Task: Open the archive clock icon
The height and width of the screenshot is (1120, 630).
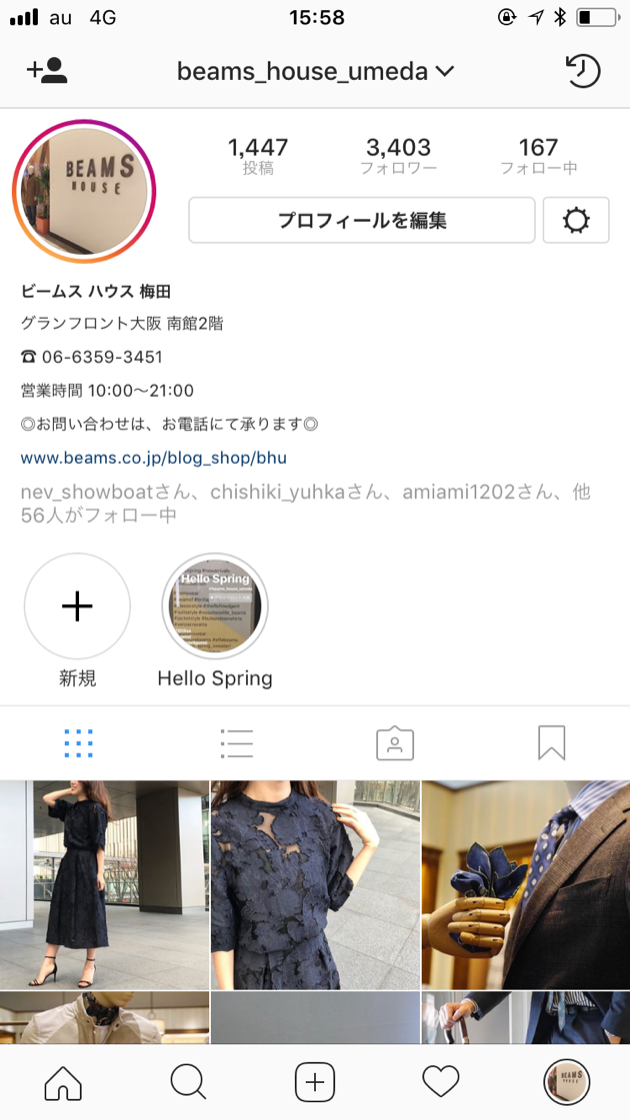Action: coord(582,71)
